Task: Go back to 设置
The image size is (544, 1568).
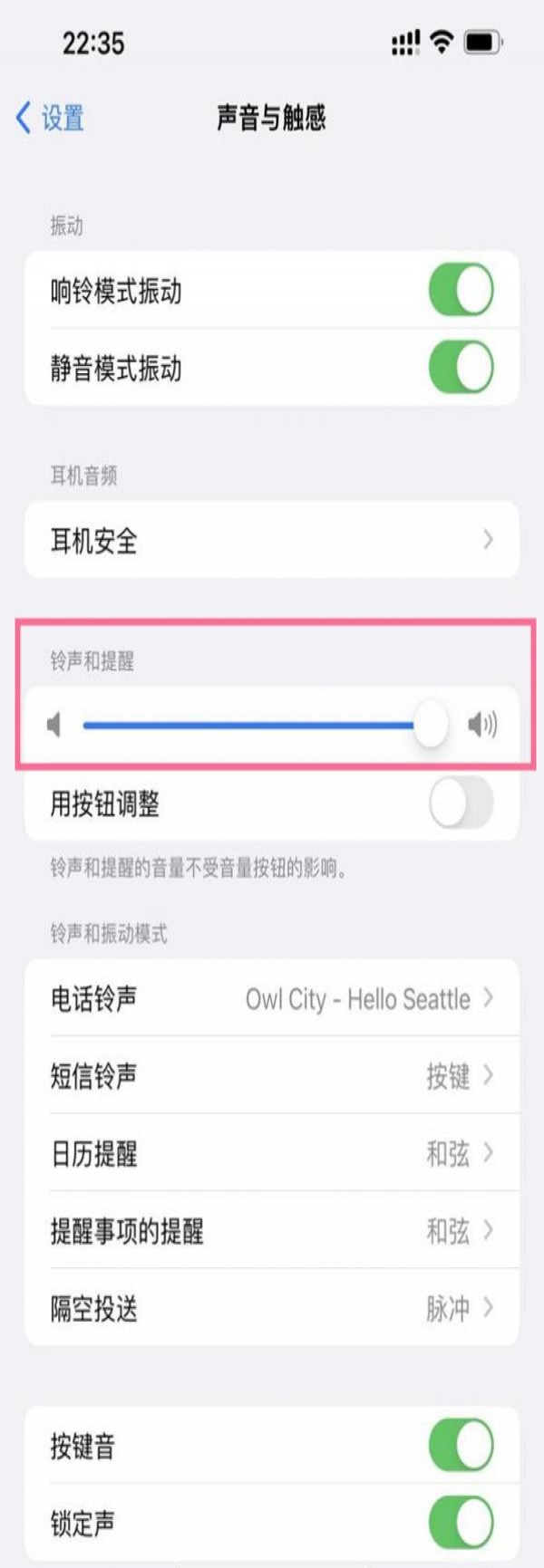Action: (x=51, y=118)
